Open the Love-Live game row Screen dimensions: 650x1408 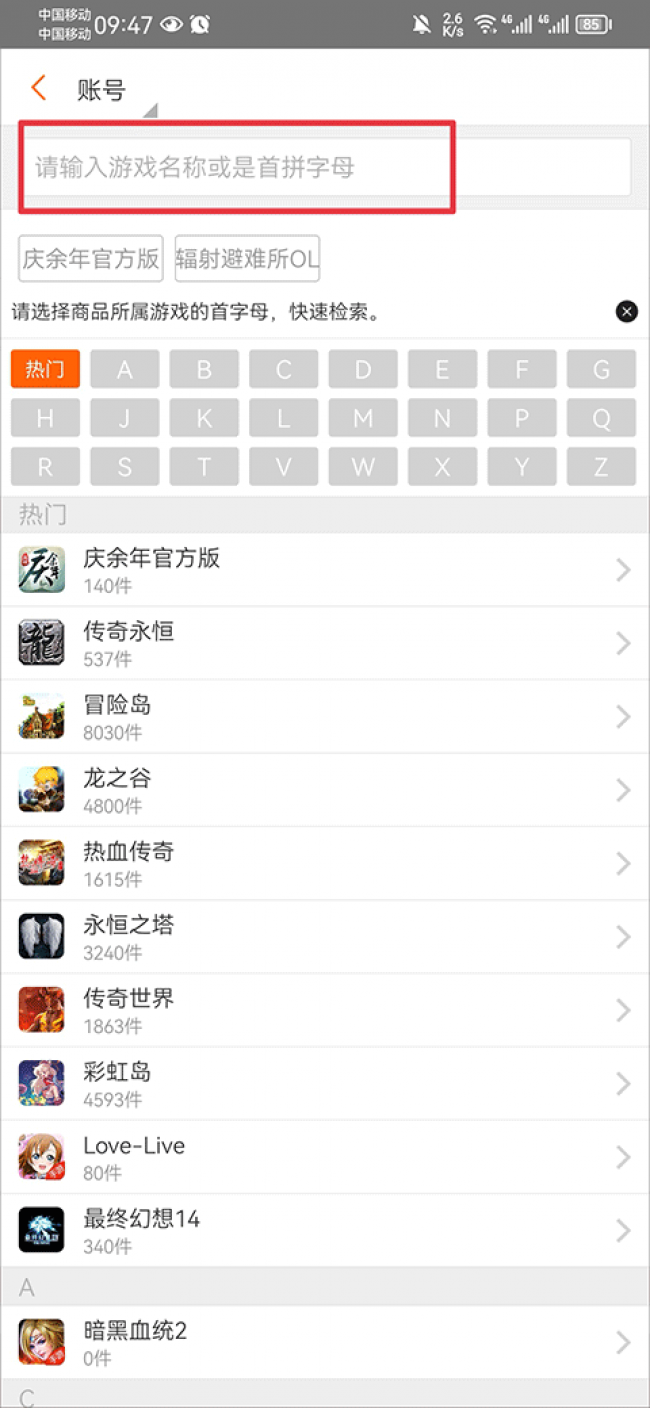325,1157
